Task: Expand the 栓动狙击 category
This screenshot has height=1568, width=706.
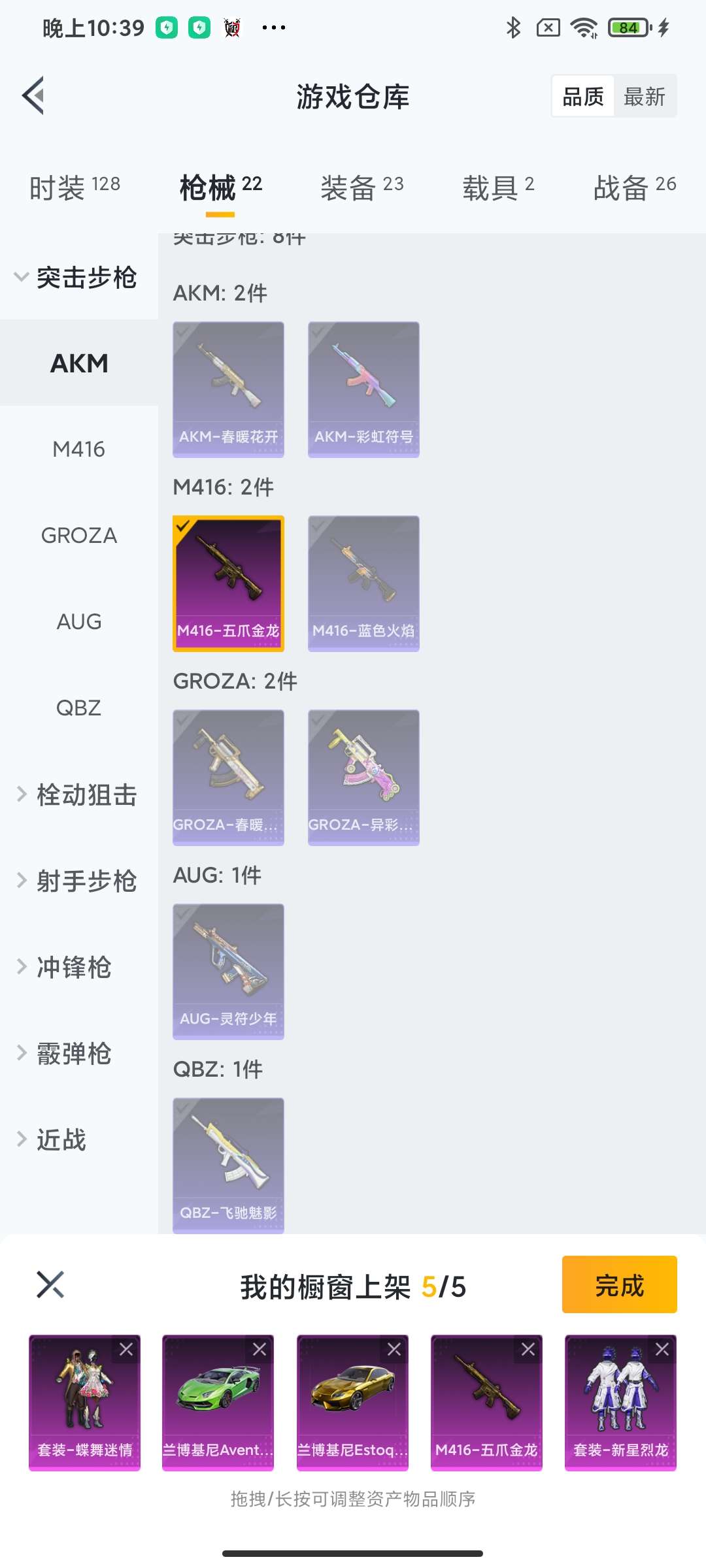Action: 78,794
